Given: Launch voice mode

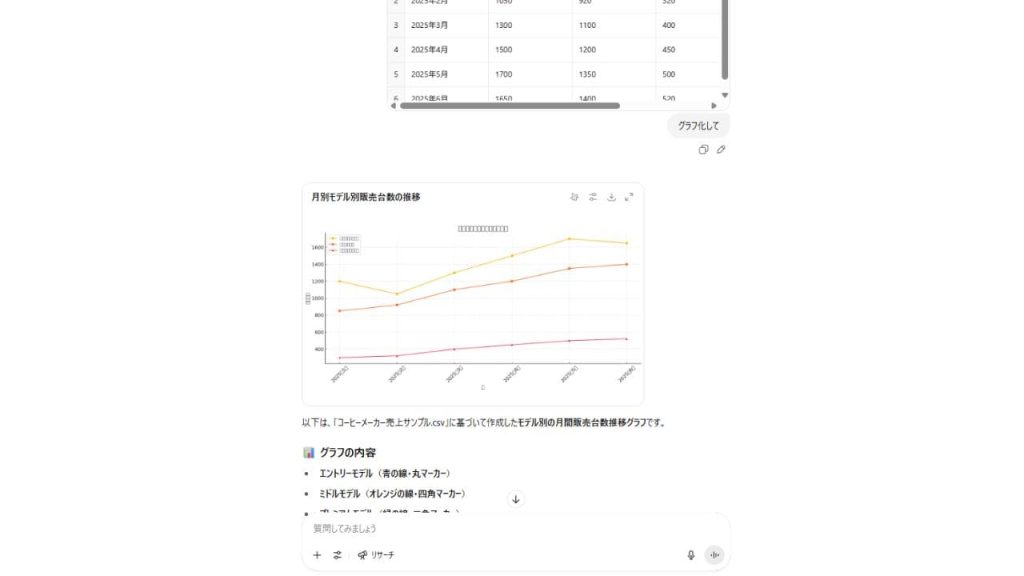Looking at the screenshot, I should click(714, 554).
